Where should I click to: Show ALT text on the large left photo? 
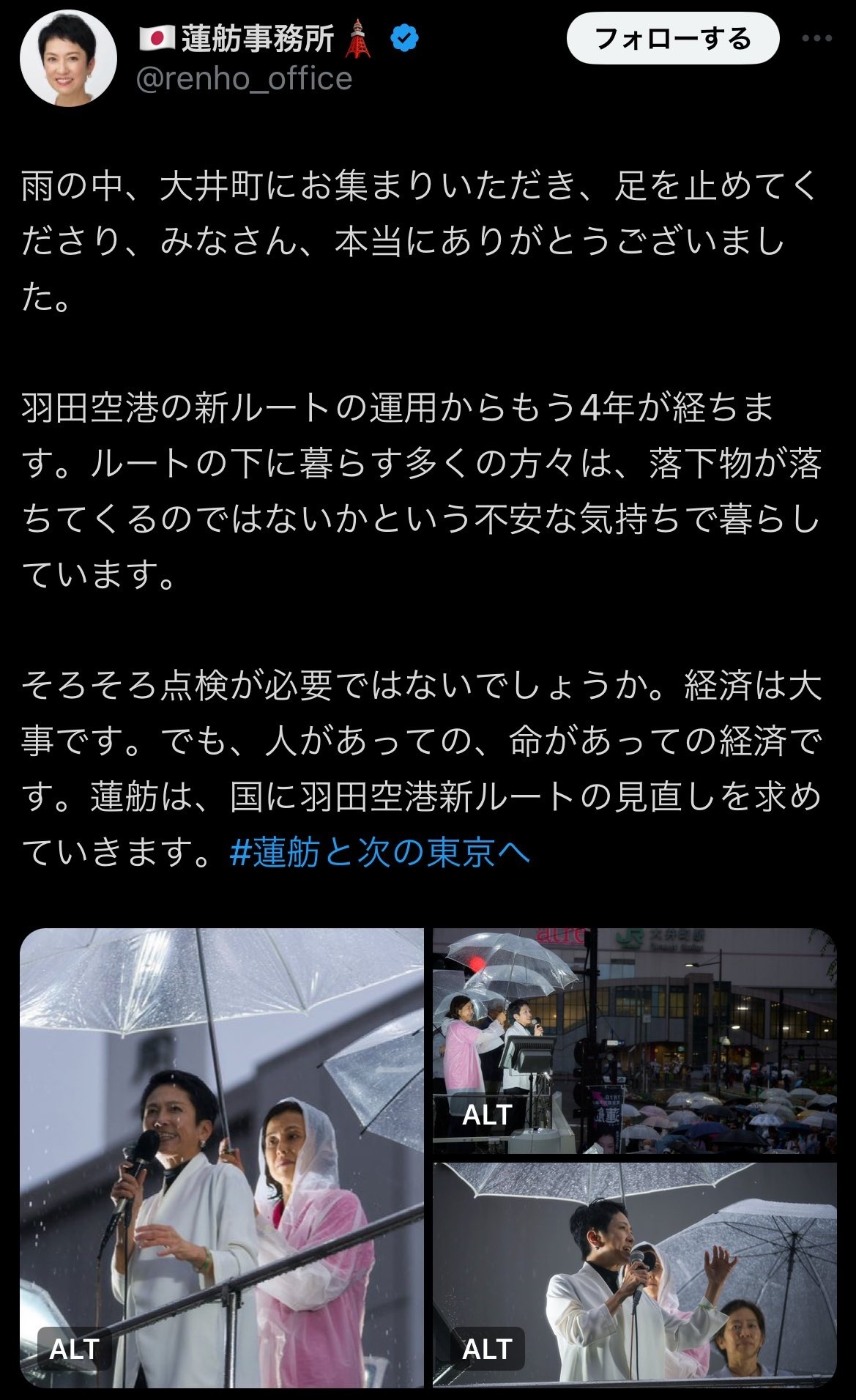point(74,1349)
